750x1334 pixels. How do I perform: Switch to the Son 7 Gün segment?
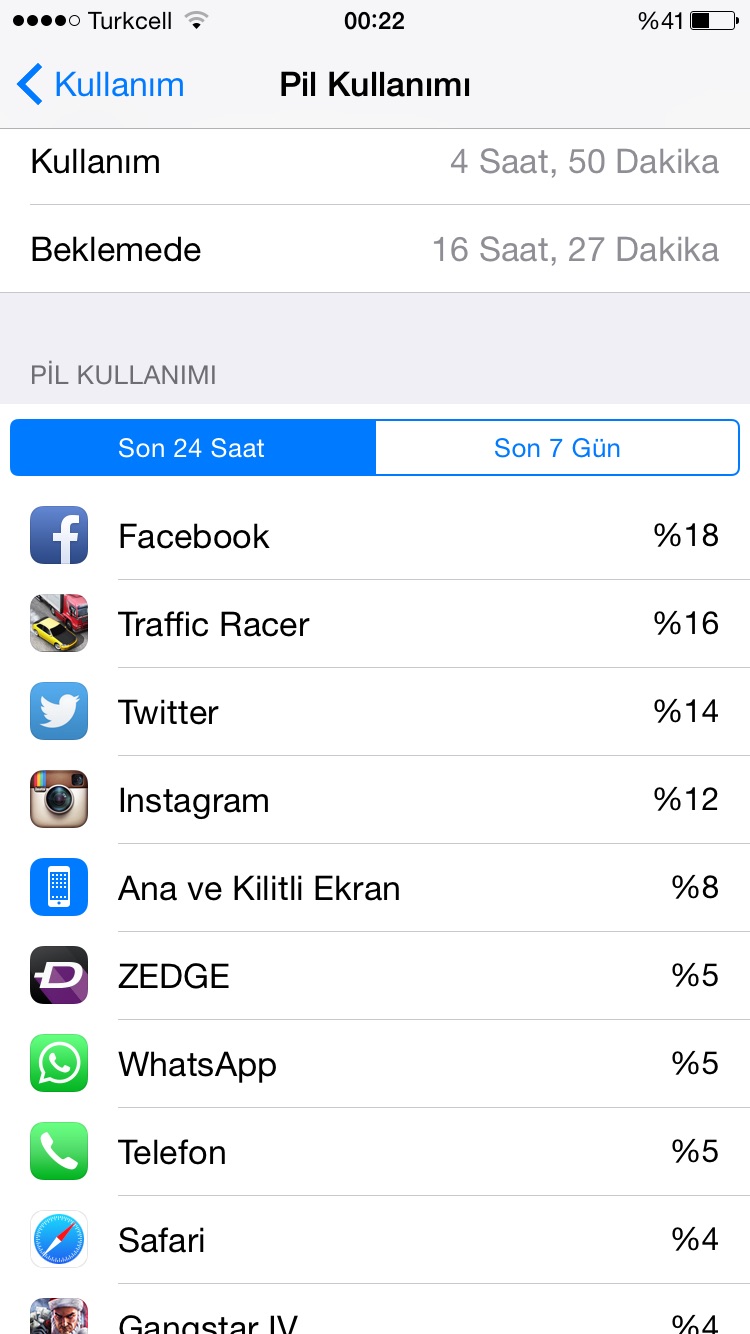point(557,447)
